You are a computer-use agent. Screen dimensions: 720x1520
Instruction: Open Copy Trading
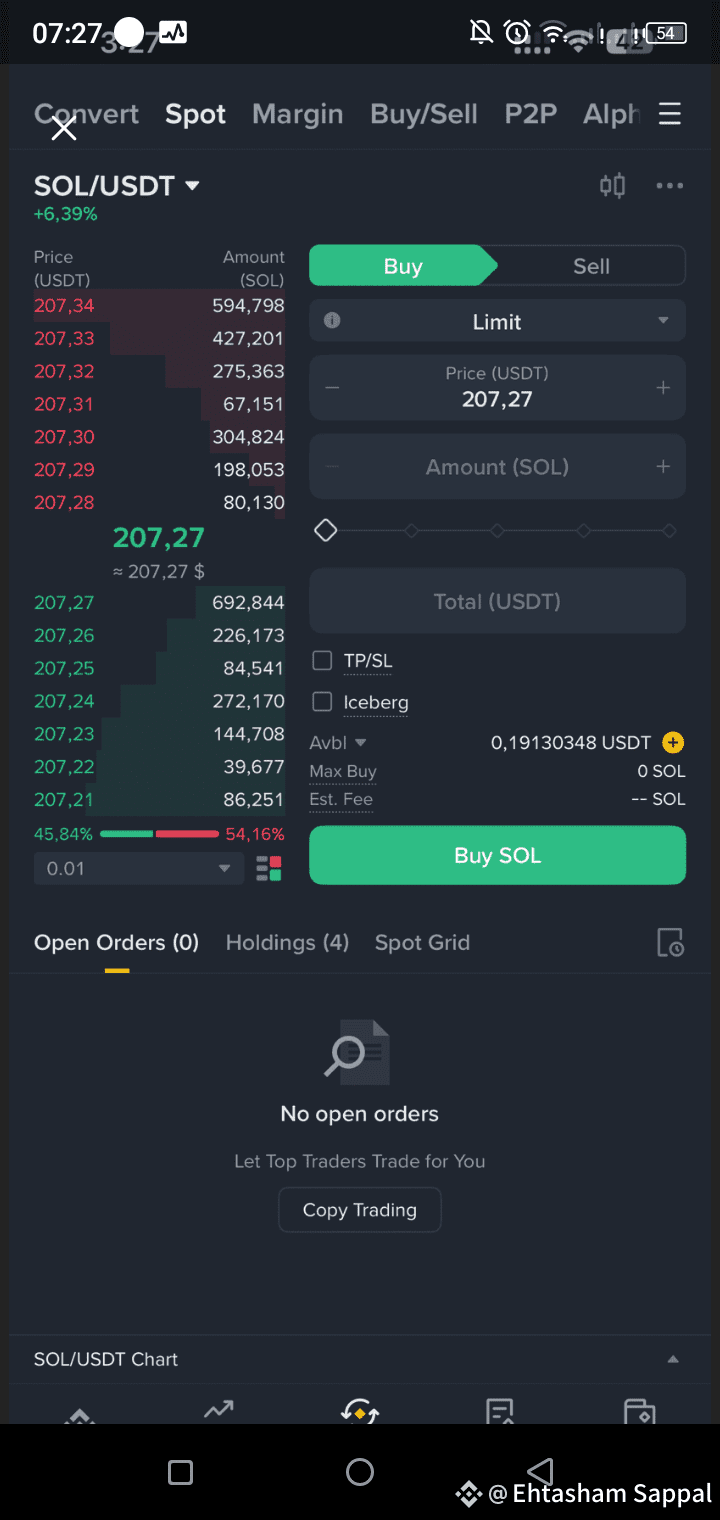click(359, 1210)
